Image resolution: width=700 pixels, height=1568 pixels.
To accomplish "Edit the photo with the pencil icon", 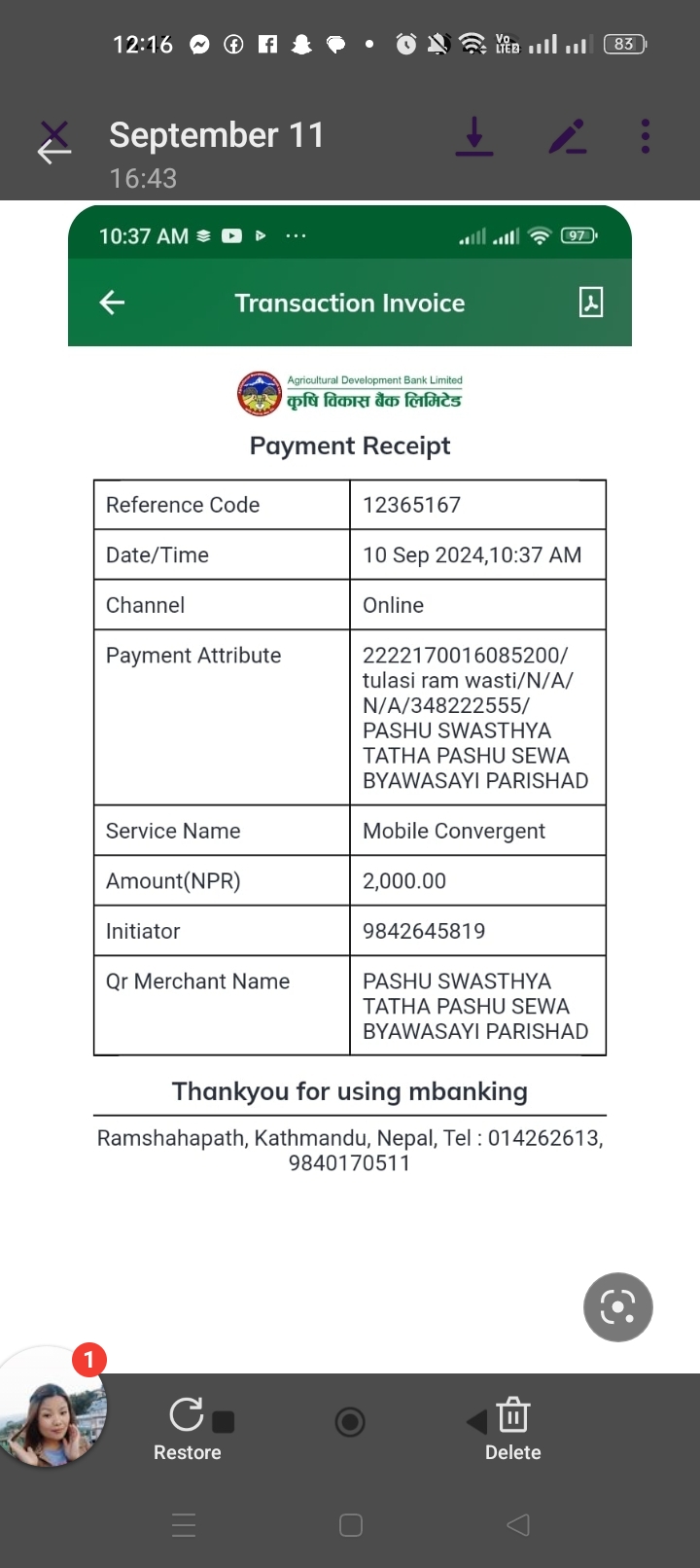I will (x=567, y=136).
